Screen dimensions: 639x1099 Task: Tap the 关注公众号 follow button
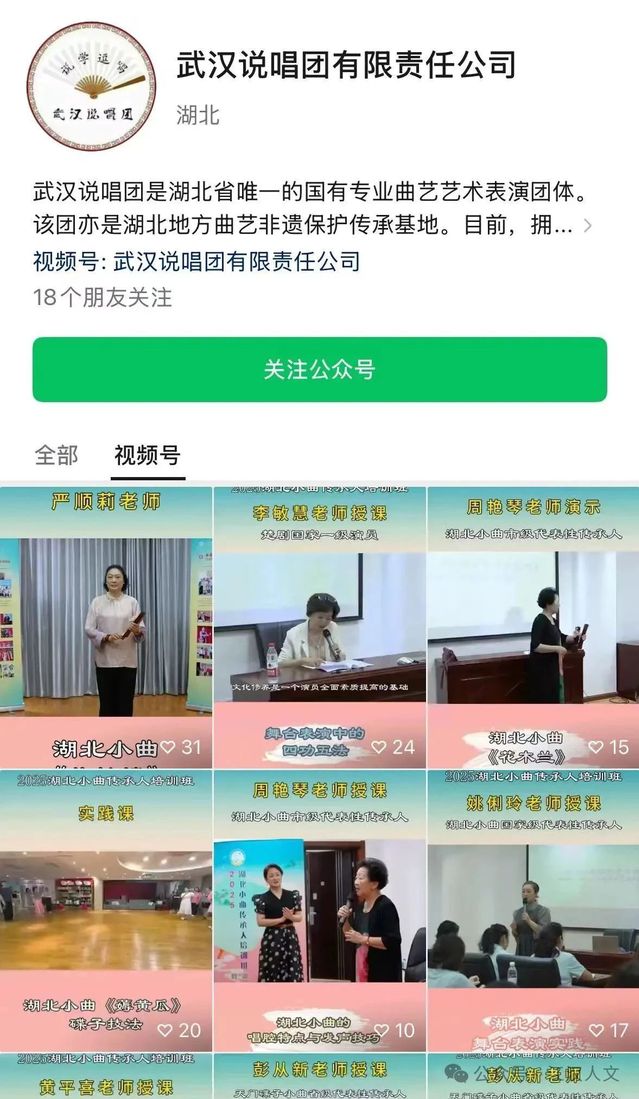click(319, 369)
